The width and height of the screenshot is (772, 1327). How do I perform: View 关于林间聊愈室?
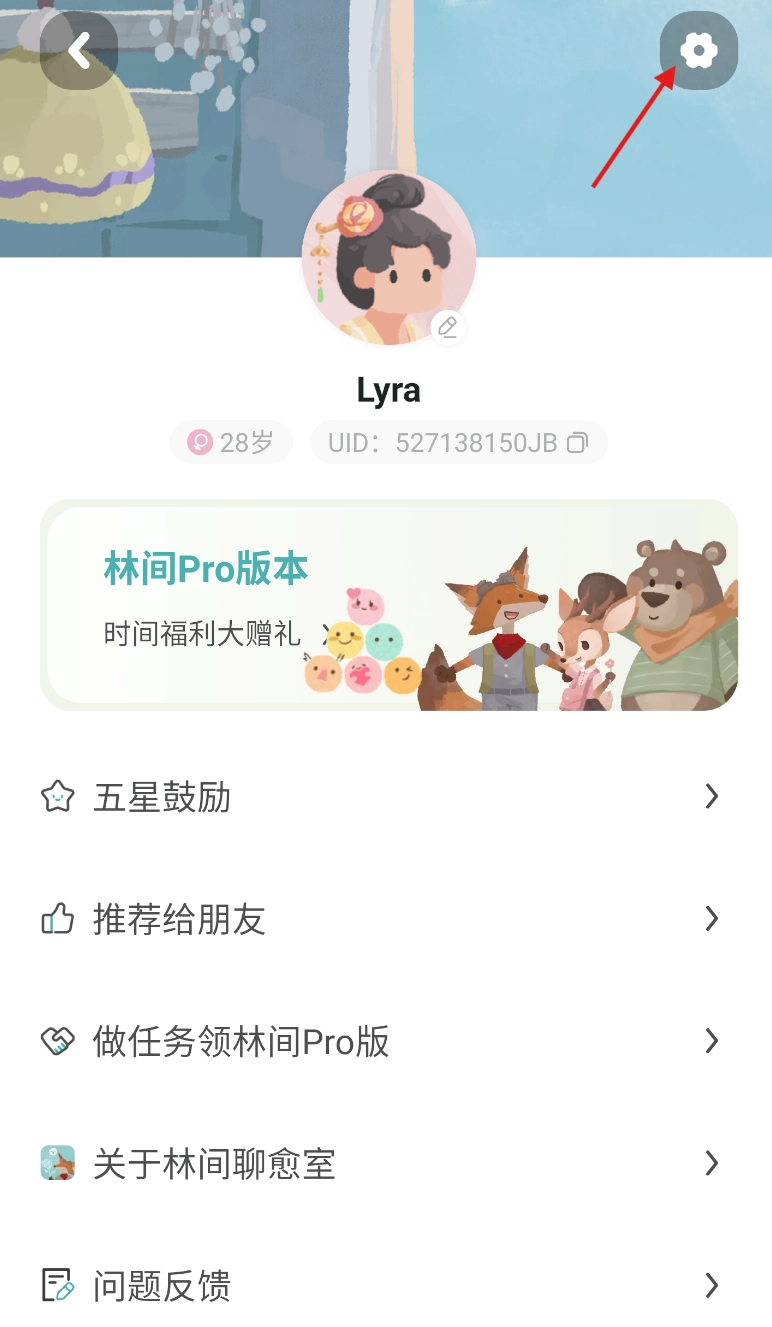386,1163
